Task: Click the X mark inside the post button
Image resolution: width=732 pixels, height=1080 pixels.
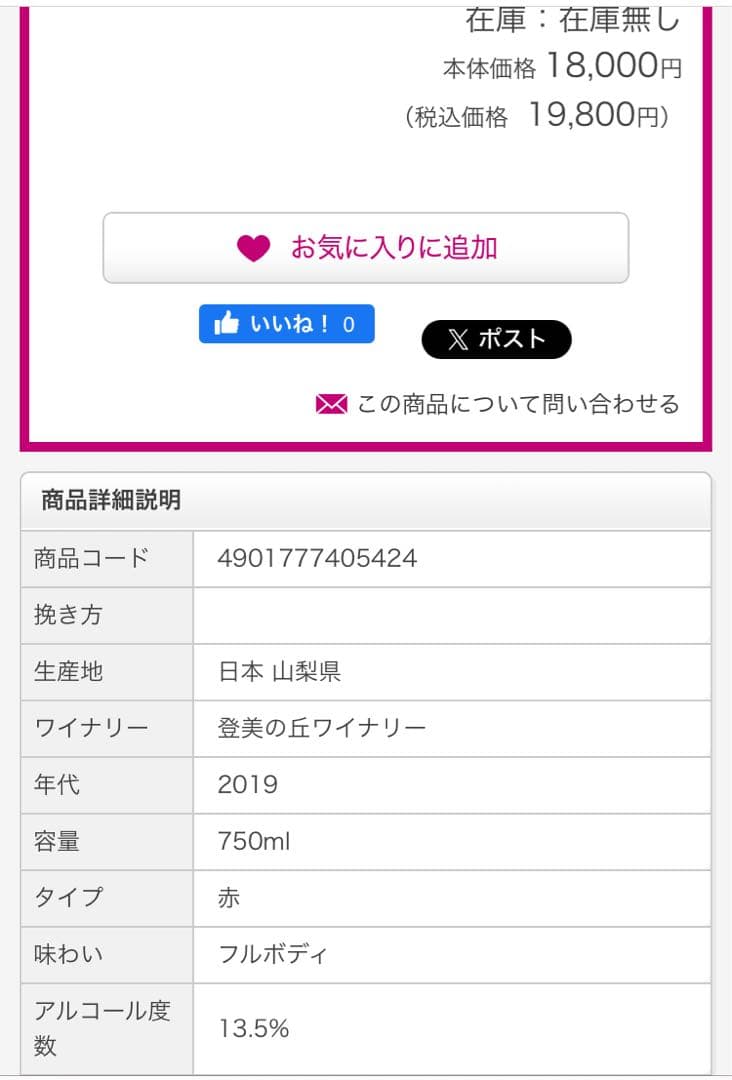Action: (x=458, y=340)
